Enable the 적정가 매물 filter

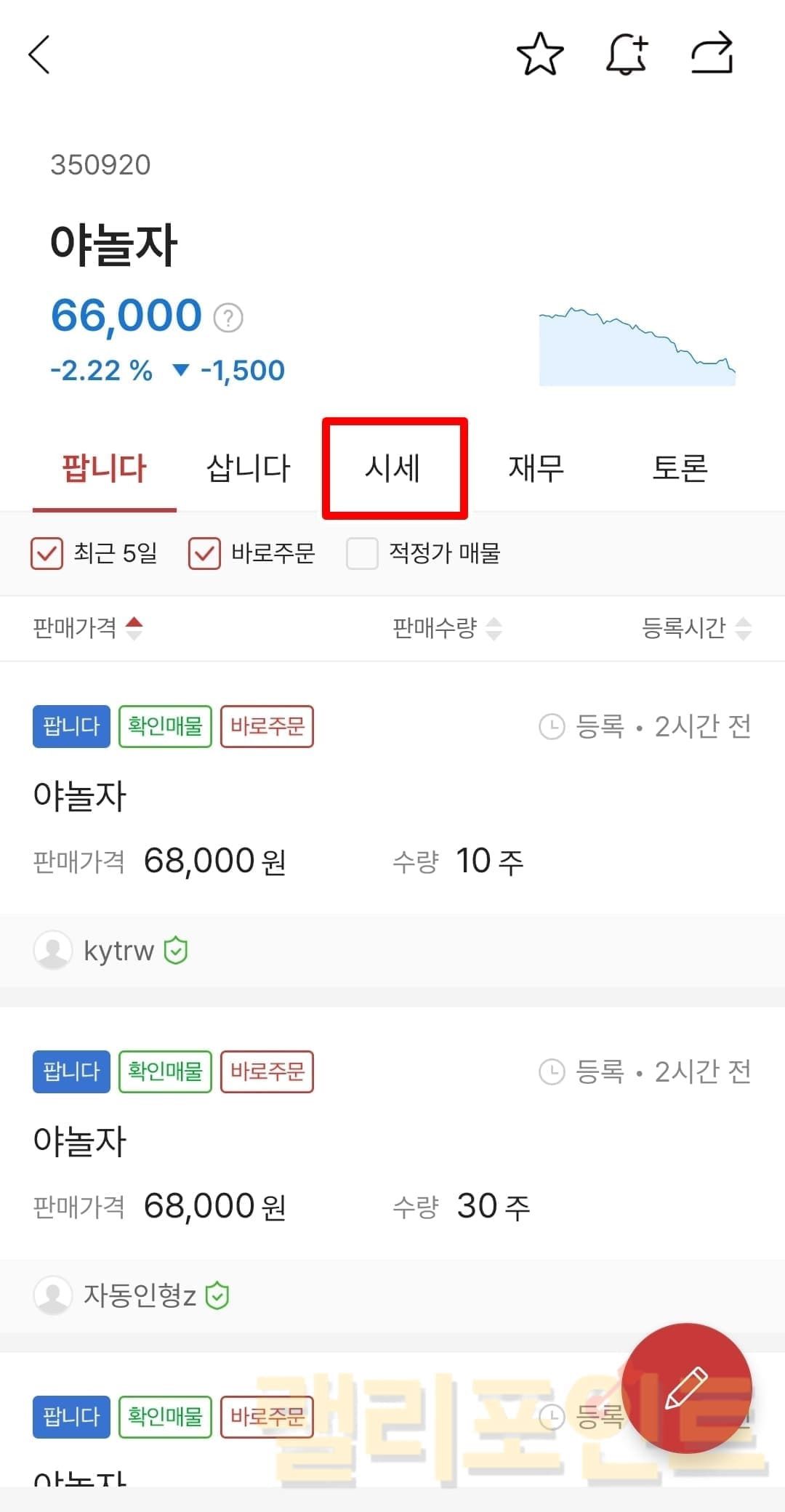pyautogui.click(x=362, y=553)
